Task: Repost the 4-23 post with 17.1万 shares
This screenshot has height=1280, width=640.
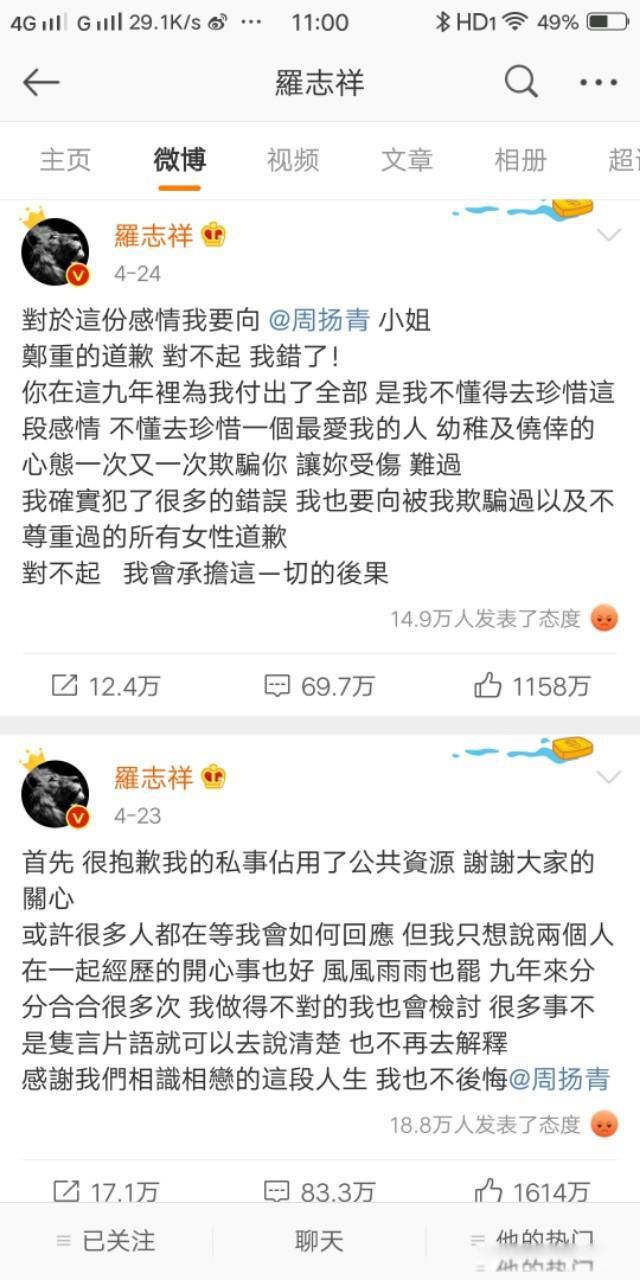Action: click(105, 1191)
